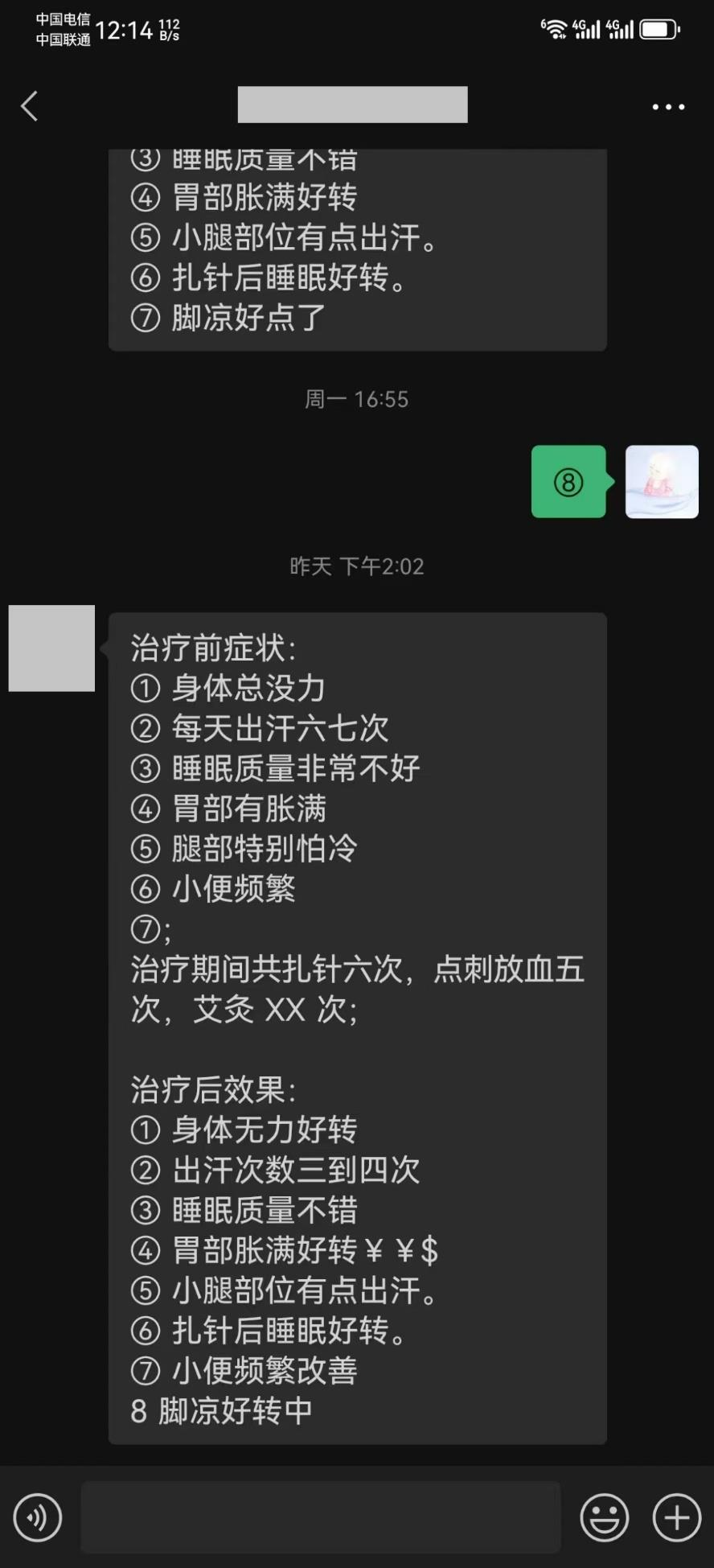The height and width of the screenshot is (1568, 714).
Task: Open the contact's avatar beside 治疗前症状 message
Action: [x=51, y=648]
